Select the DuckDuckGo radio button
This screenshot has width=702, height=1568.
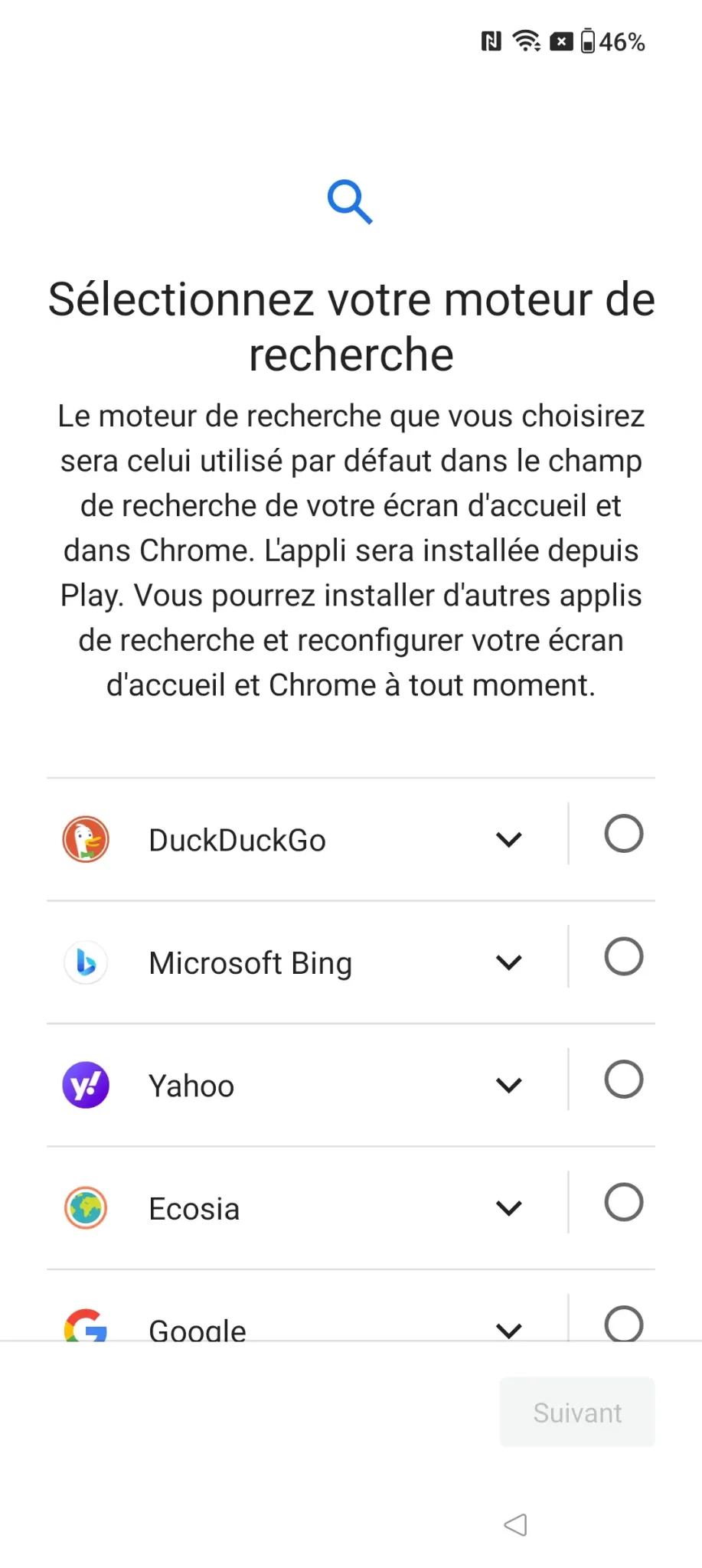(623, 834)
